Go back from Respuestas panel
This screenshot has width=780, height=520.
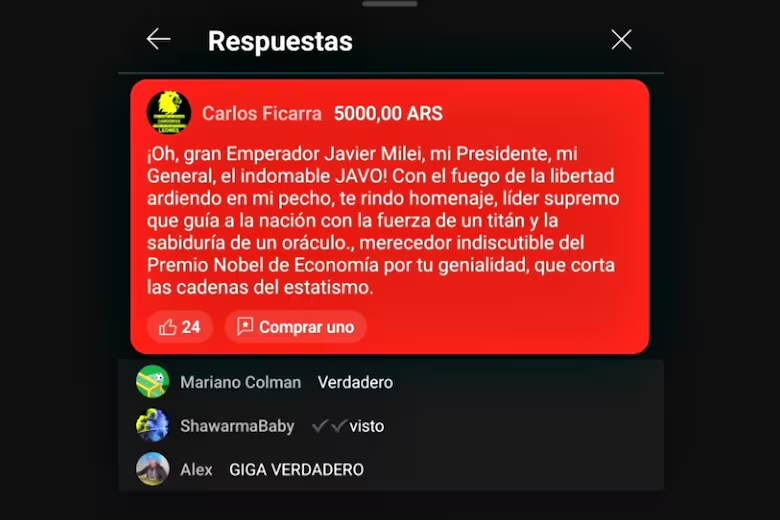158,40
